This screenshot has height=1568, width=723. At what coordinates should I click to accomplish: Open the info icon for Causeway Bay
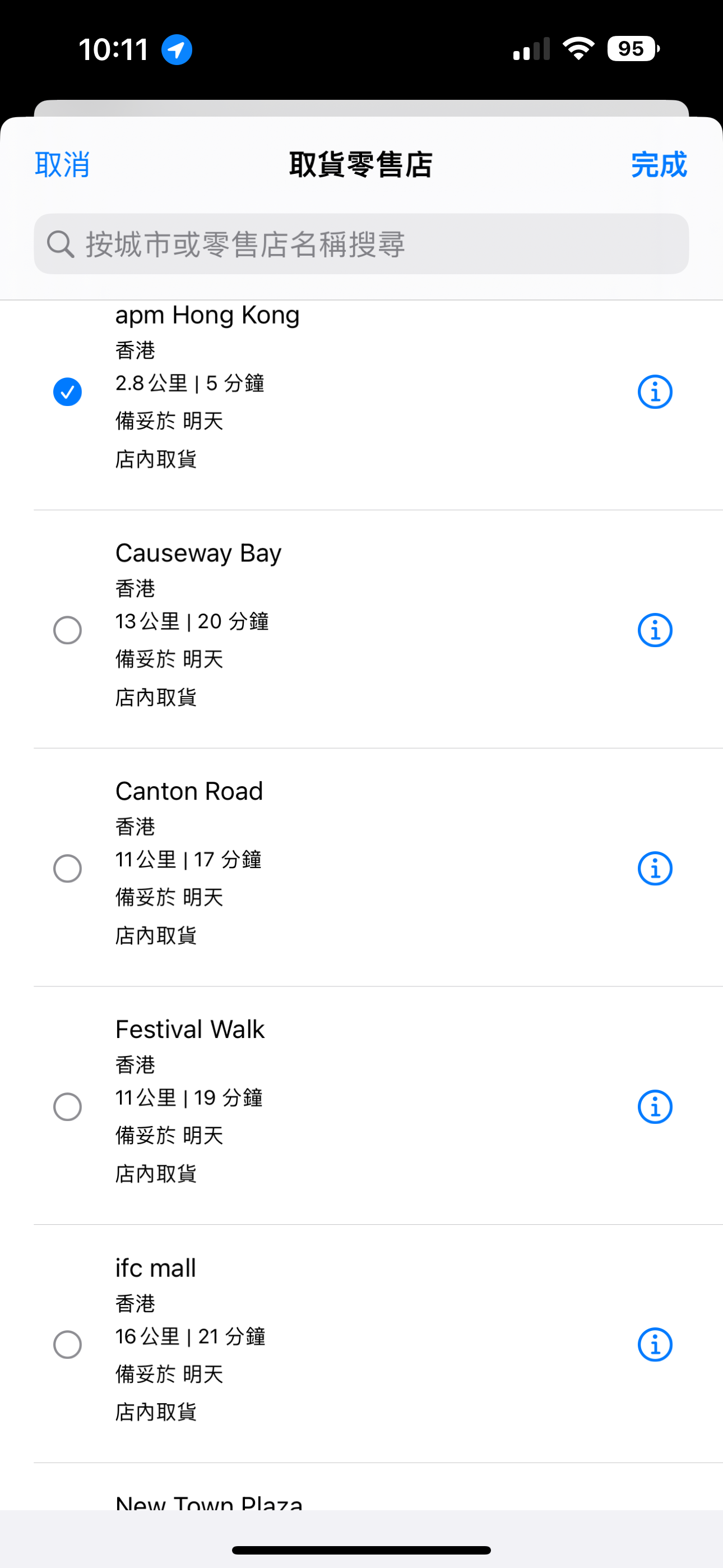pyautogui.click(x=655, y=630)
